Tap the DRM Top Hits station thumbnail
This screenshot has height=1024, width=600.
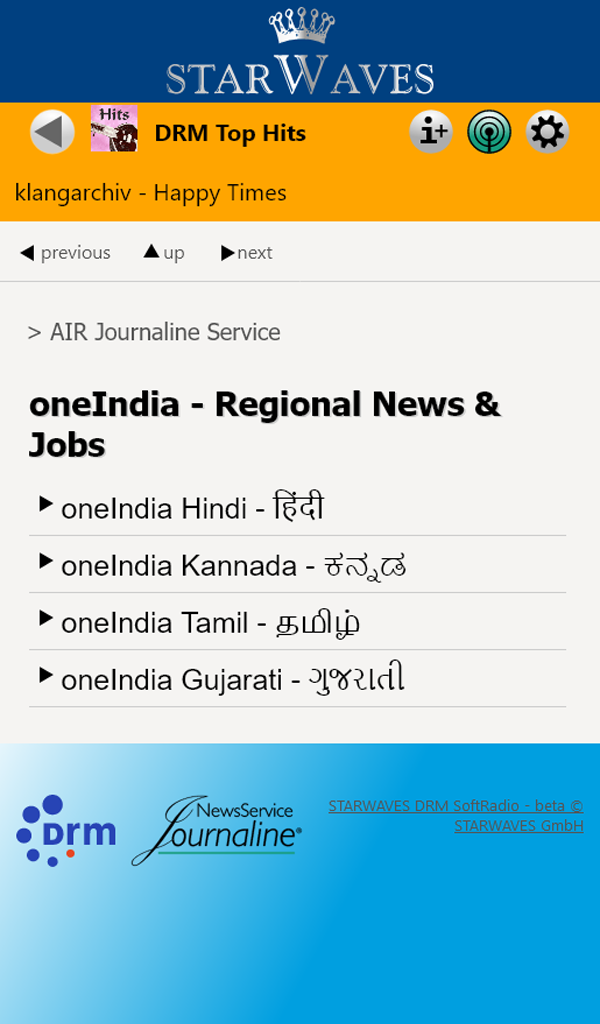[114, 130]
